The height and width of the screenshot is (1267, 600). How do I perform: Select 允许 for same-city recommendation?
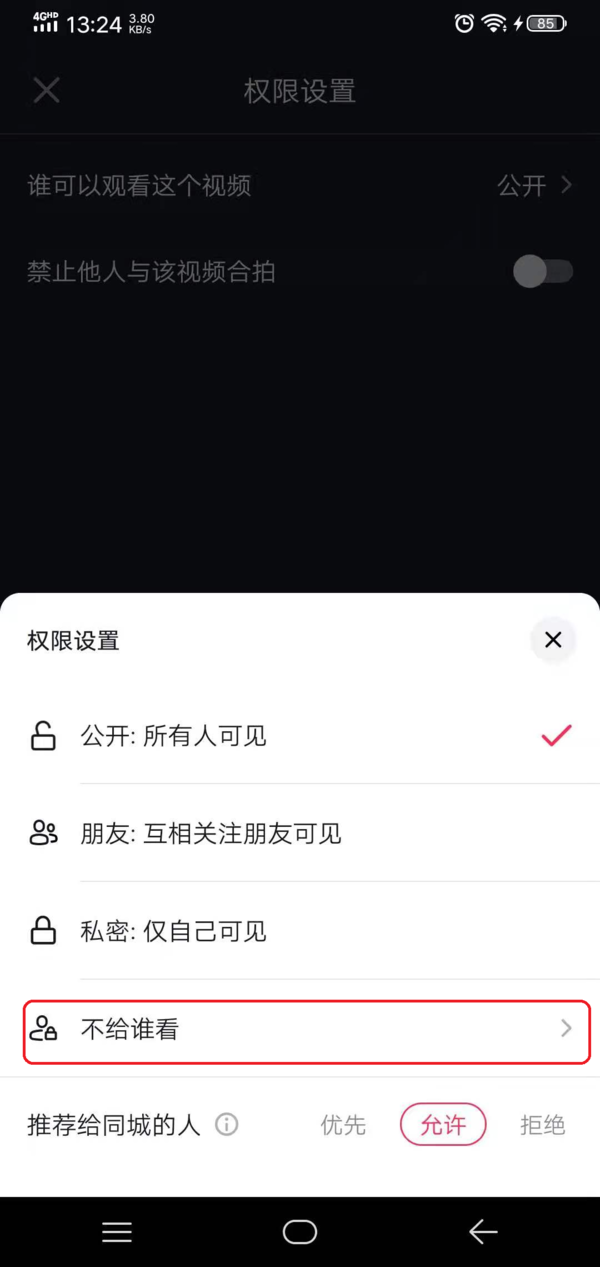(x=443, y=1125)
